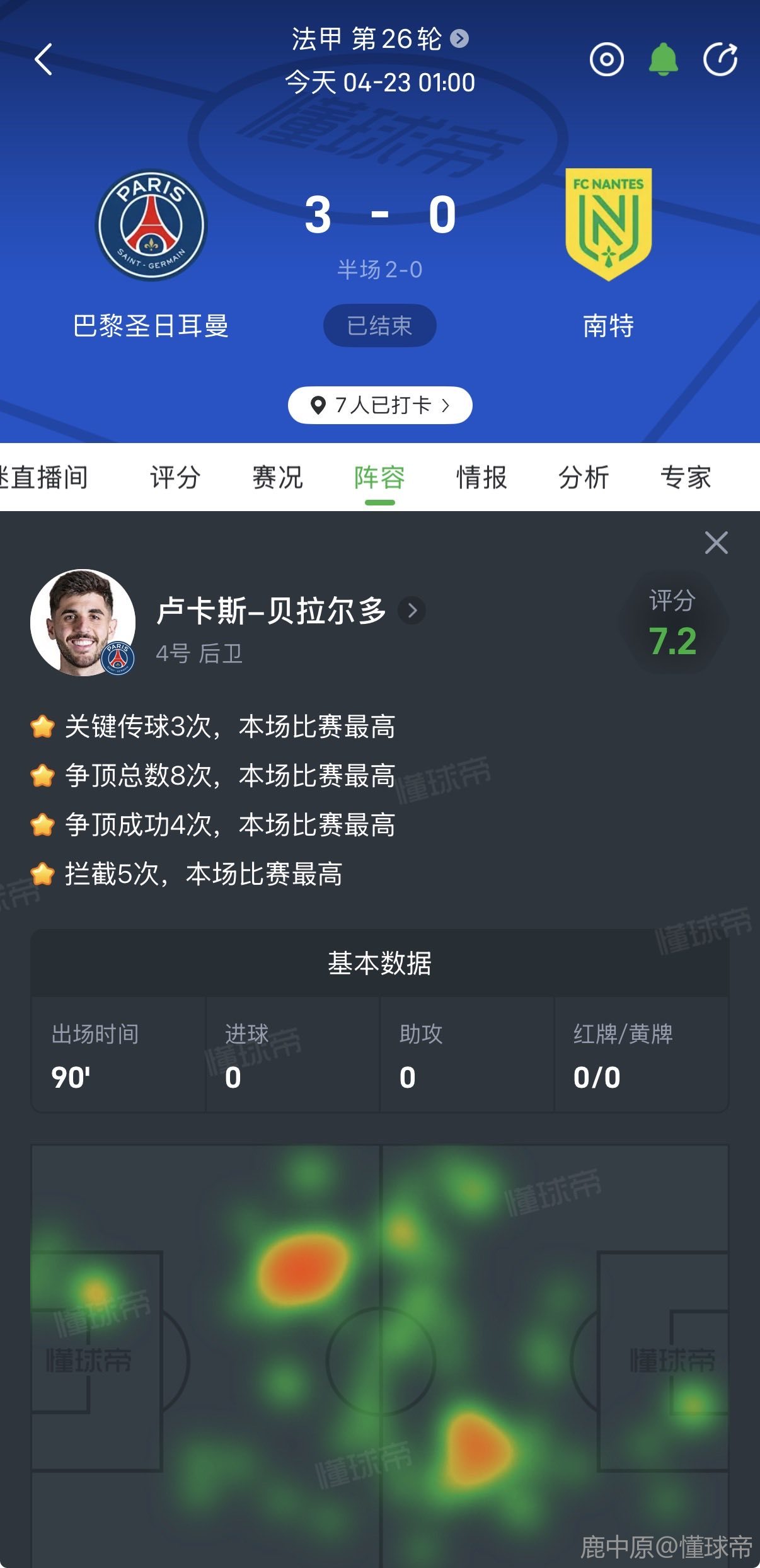Open 巴黎圣日耳曼 team page
The height and width of the screenshot is (1568, 760).
tap(151, 226)
